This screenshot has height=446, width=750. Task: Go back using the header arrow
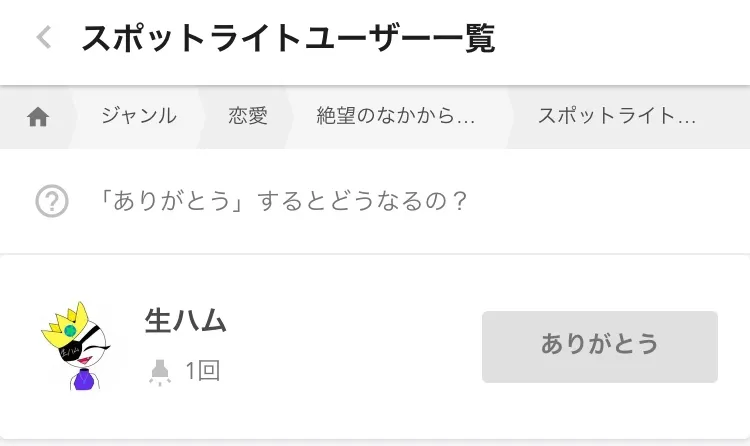click(43, 39)
